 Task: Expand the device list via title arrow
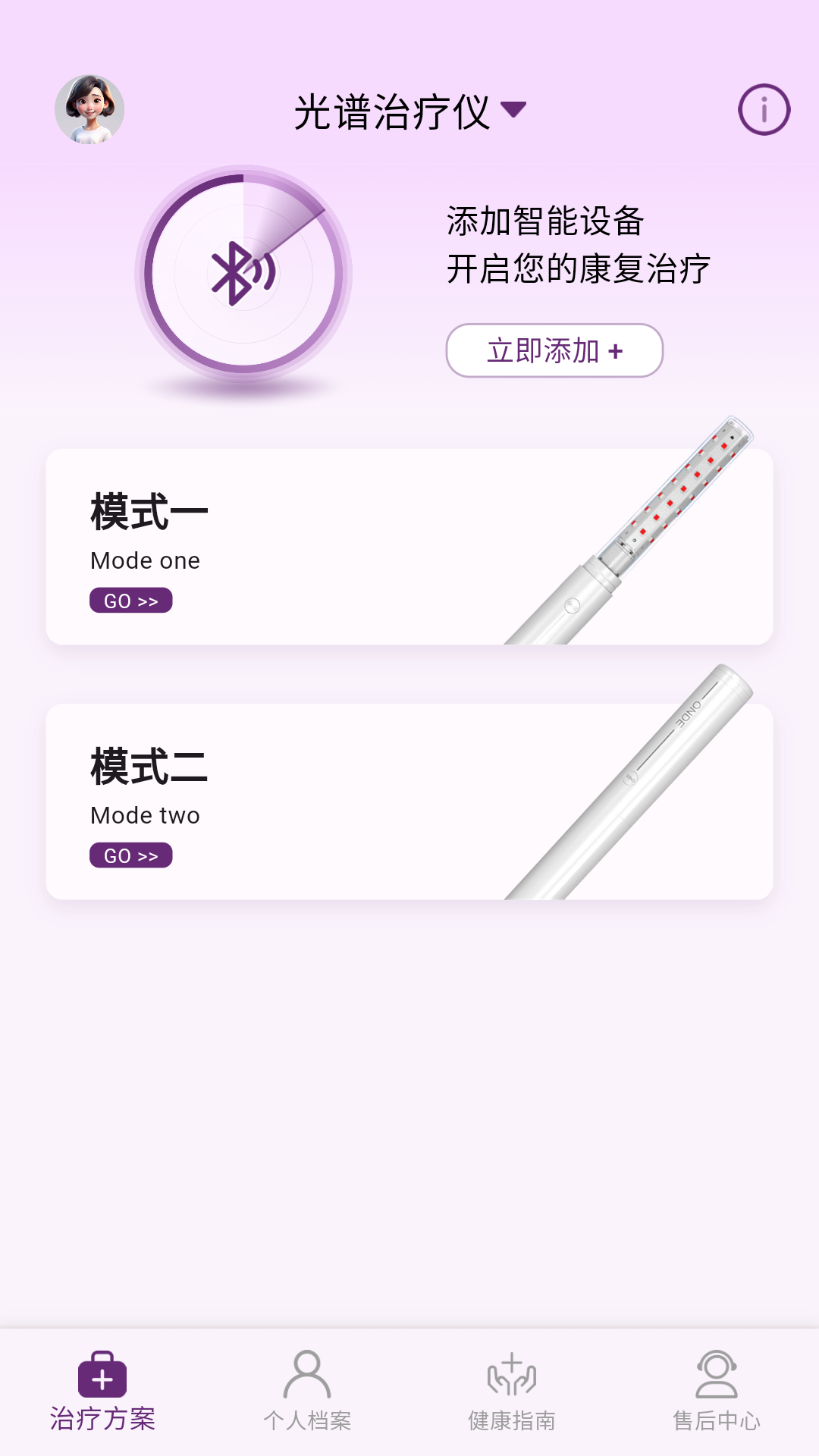pos(515,108)
